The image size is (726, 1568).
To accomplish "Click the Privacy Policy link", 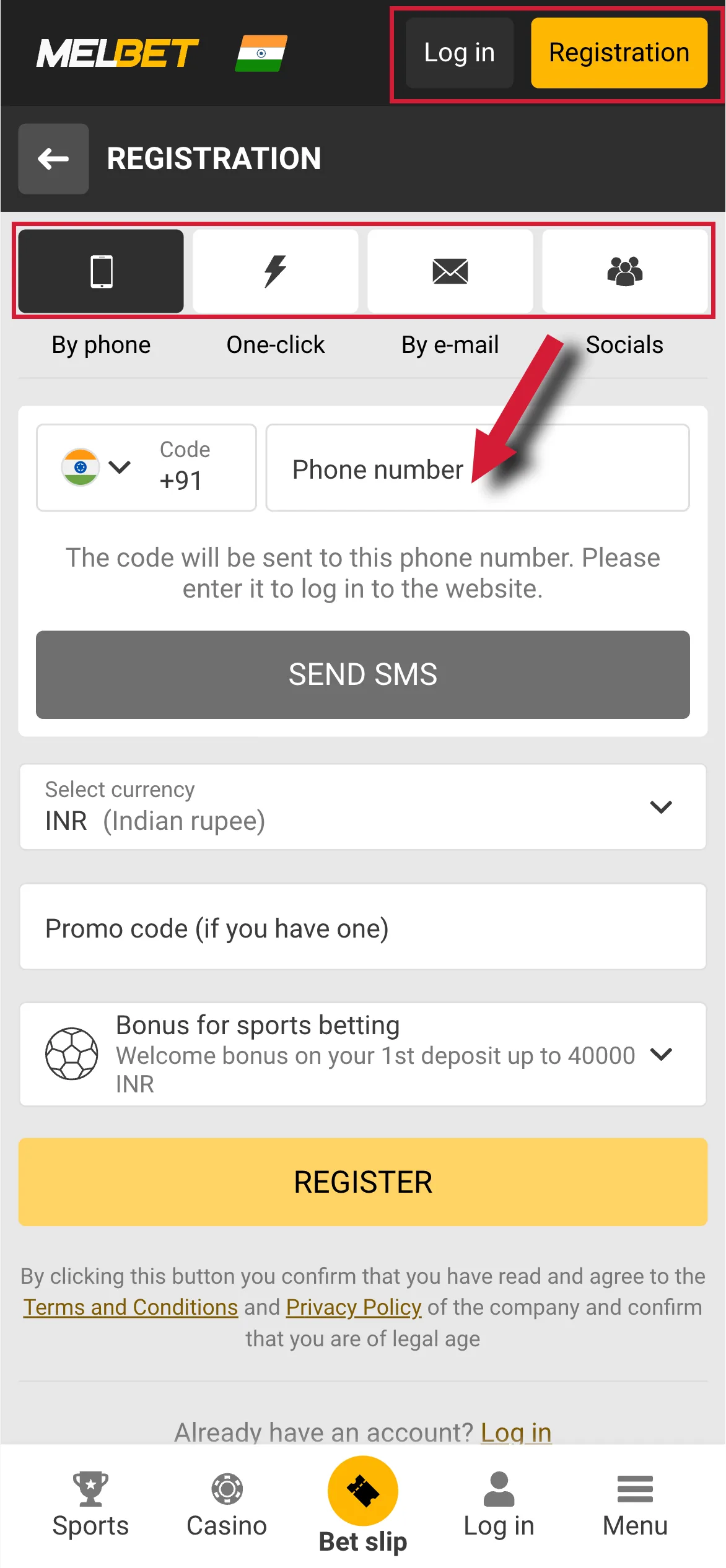I will pos(352,1307).
